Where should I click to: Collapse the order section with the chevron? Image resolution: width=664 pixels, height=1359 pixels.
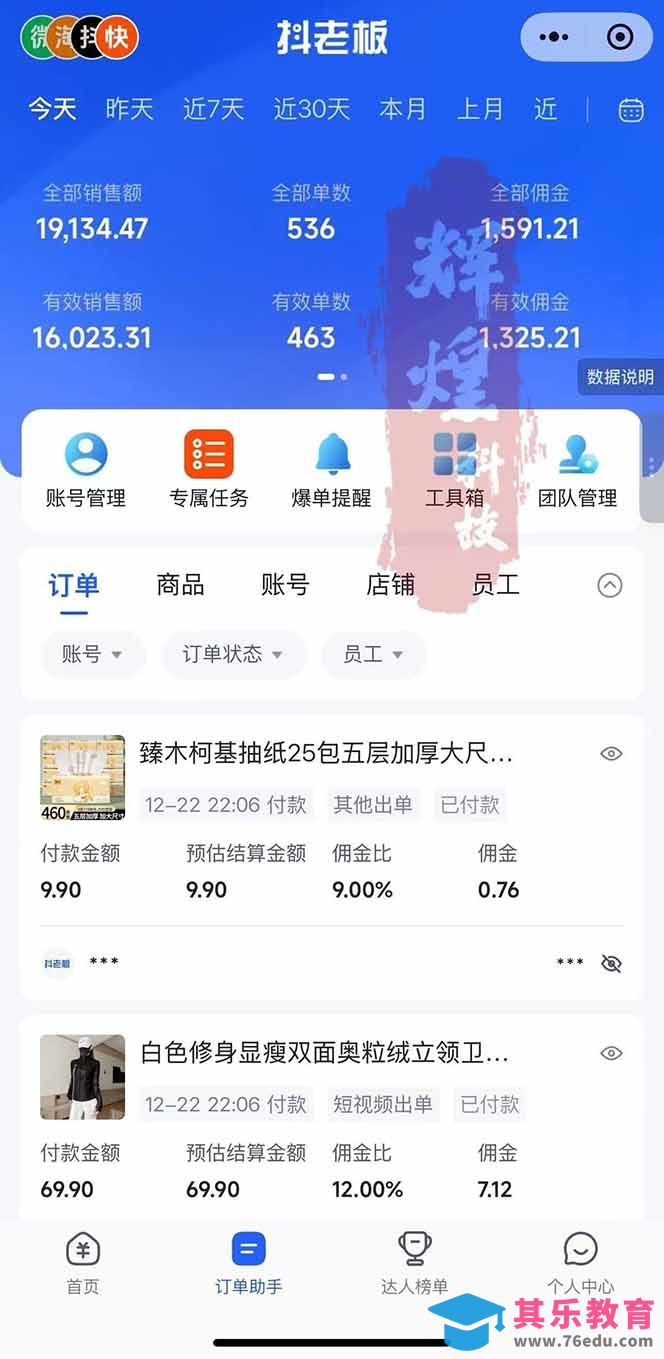coord(610,586)
